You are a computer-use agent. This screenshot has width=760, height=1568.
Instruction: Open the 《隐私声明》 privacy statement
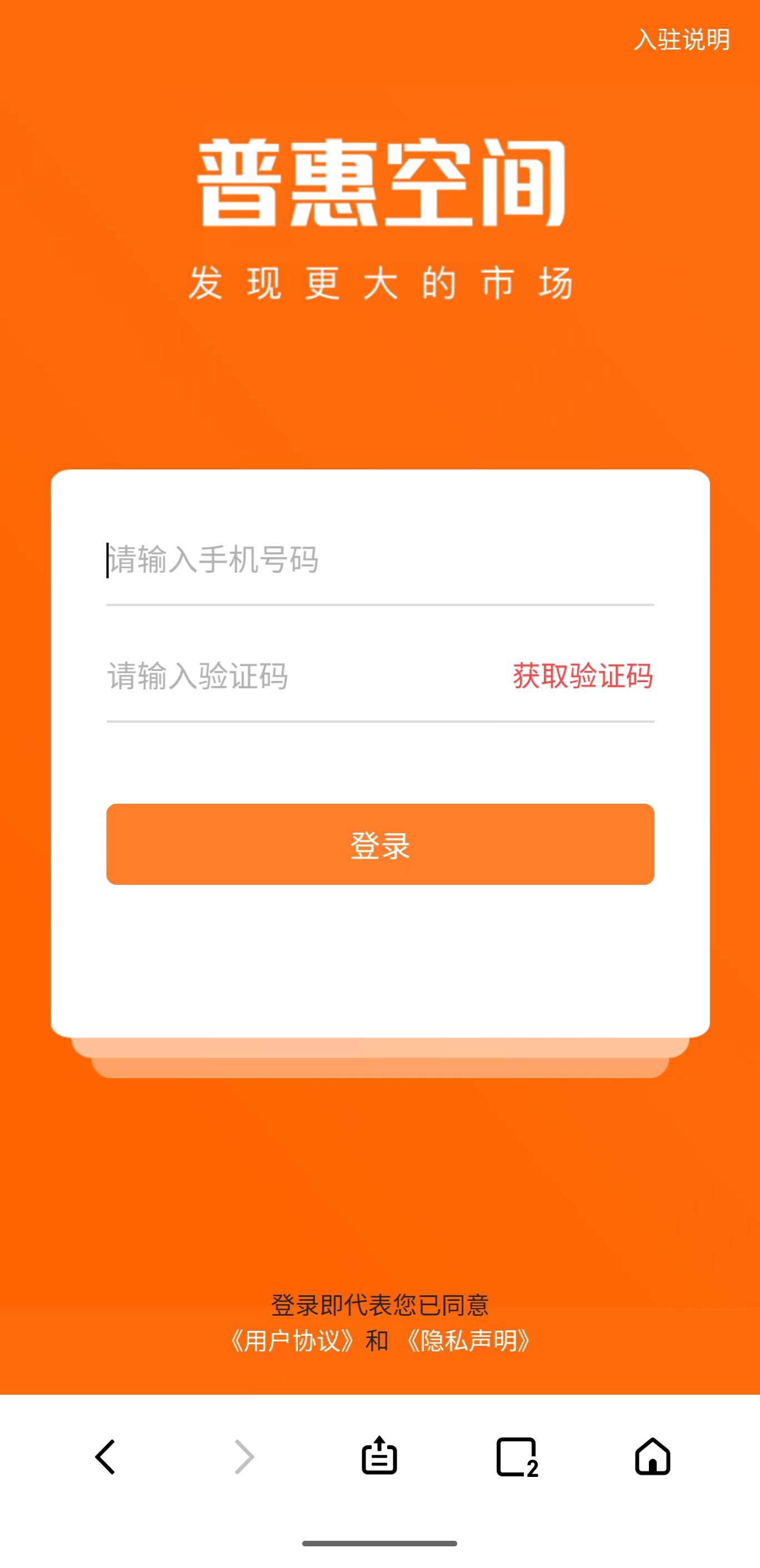point(468,1341)
